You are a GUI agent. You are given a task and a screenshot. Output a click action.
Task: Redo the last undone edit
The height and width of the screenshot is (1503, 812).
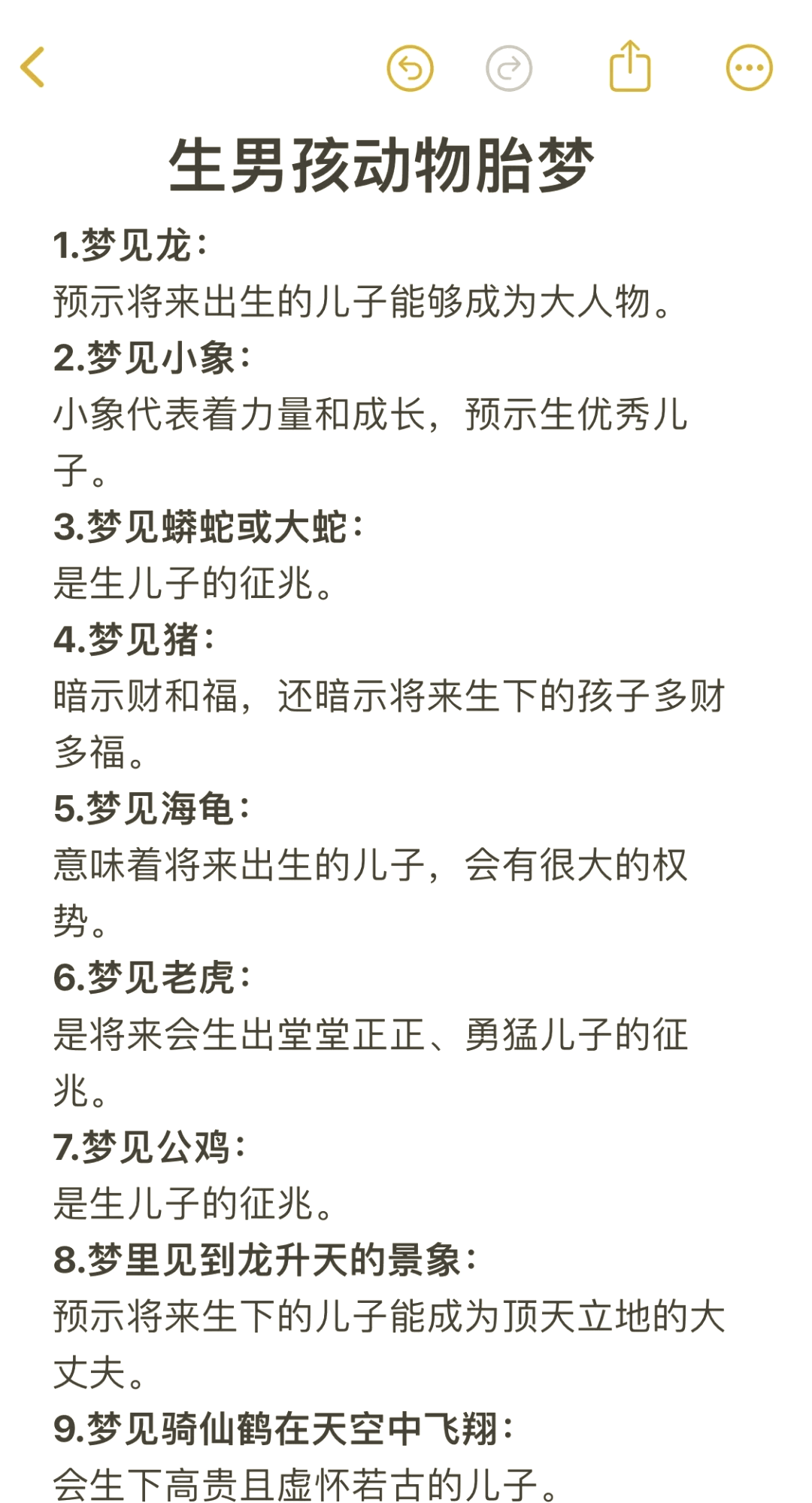coord(509,68)
